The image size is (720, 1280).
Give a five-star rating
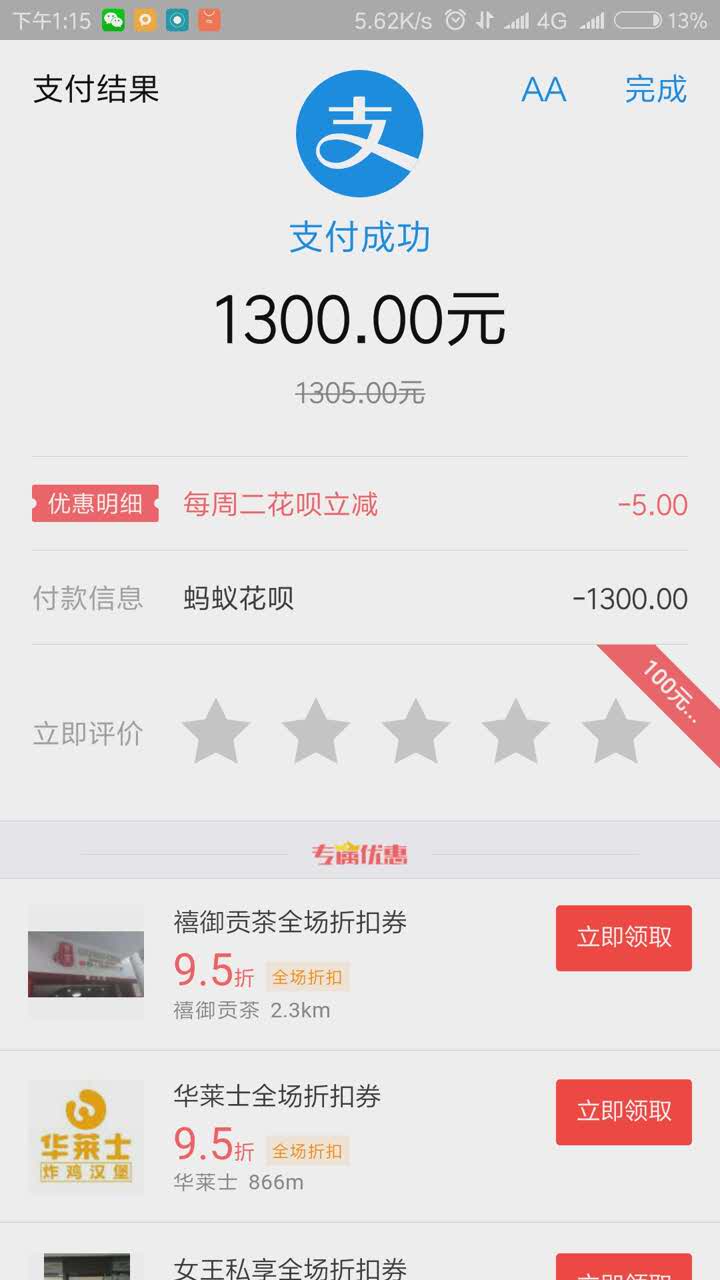click(x=616, y=732)
